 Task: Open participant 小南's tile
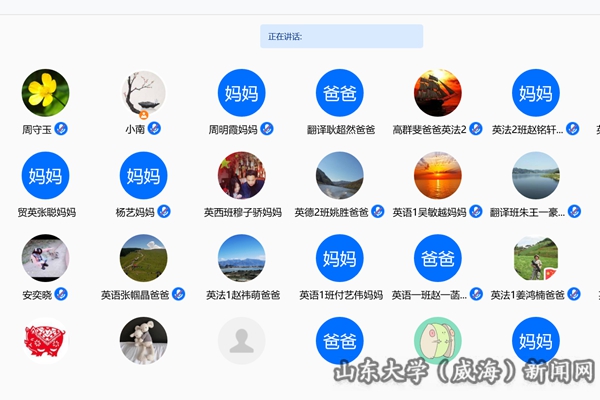tap(143, 93)
